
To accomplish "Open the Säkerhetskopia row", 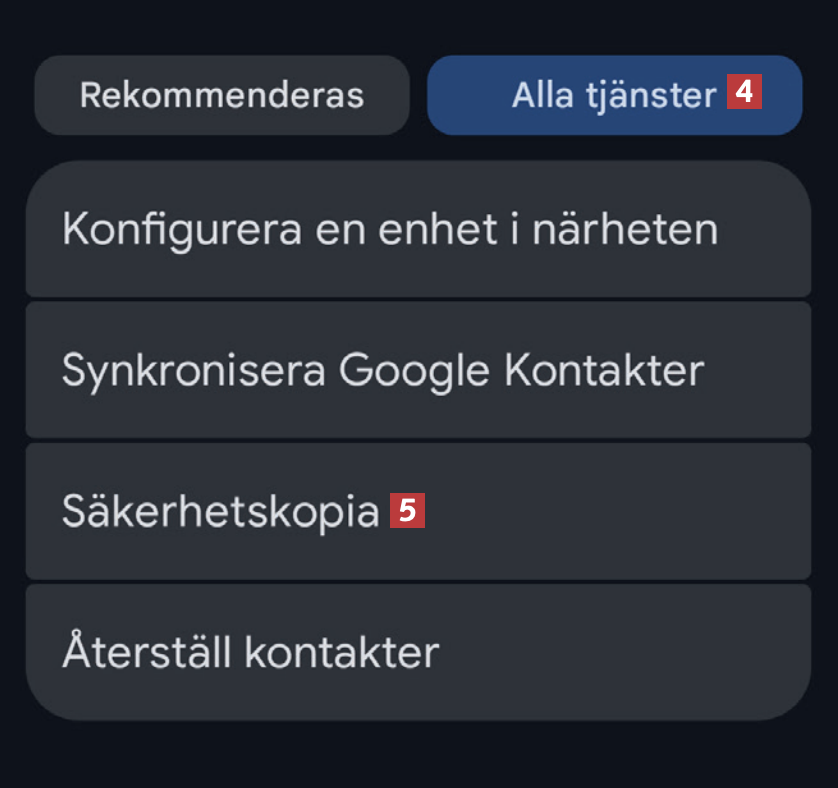I will tap(417, 512).
